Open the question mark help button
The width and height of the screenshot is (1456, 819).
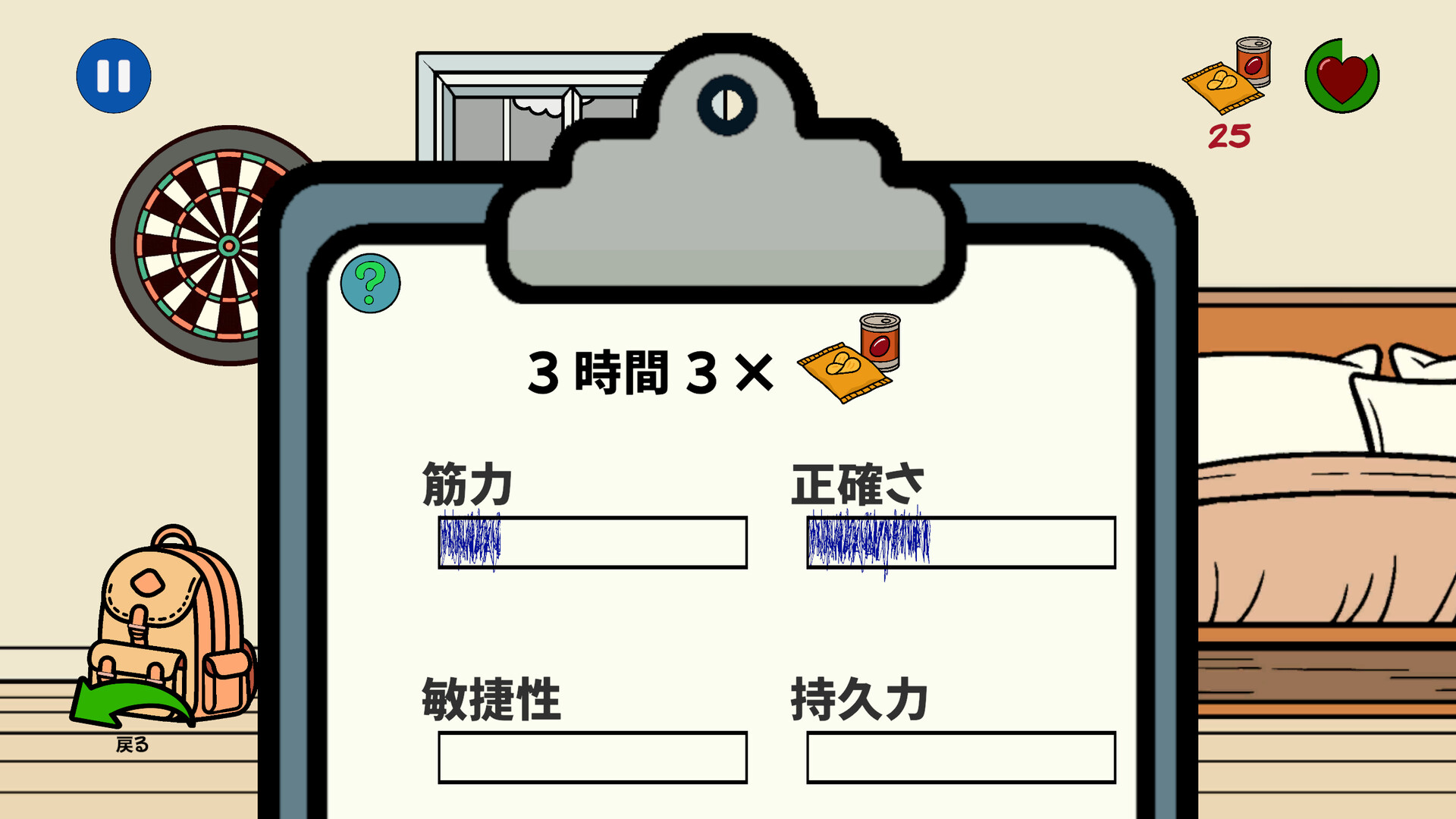(370, 283)
